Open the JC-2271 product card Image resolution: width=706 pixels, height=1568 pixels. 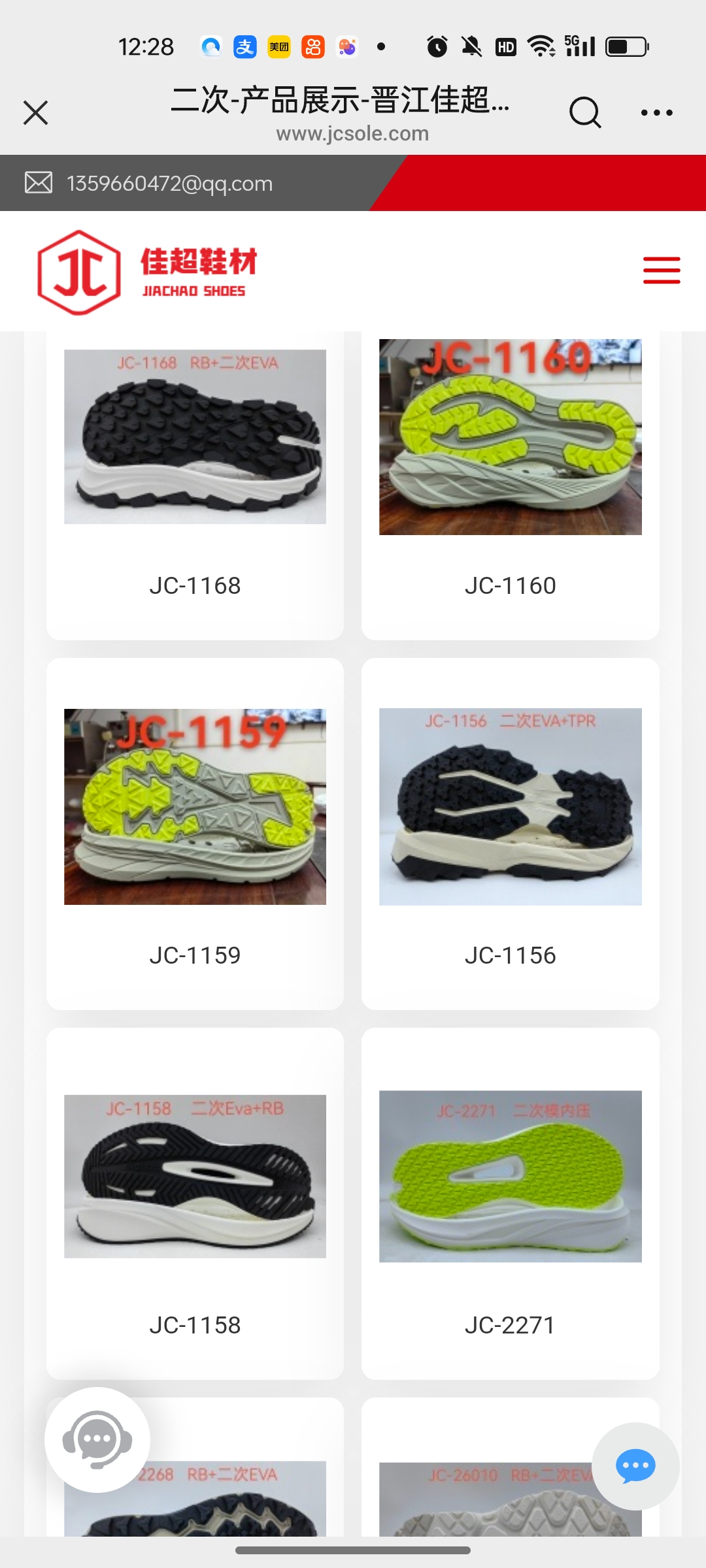pyautogui.click(x=510, y=1202)
